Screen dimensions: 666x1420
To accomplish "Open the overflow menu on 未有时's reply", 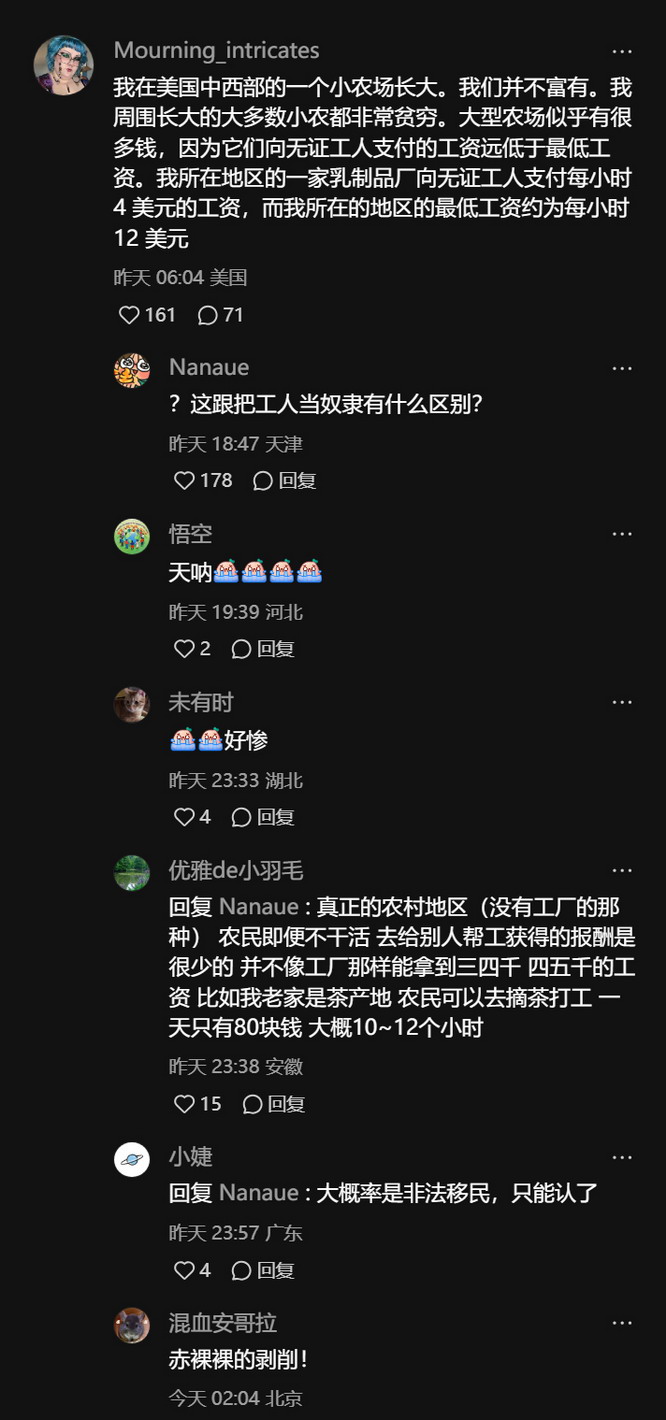I will [622, 703].
